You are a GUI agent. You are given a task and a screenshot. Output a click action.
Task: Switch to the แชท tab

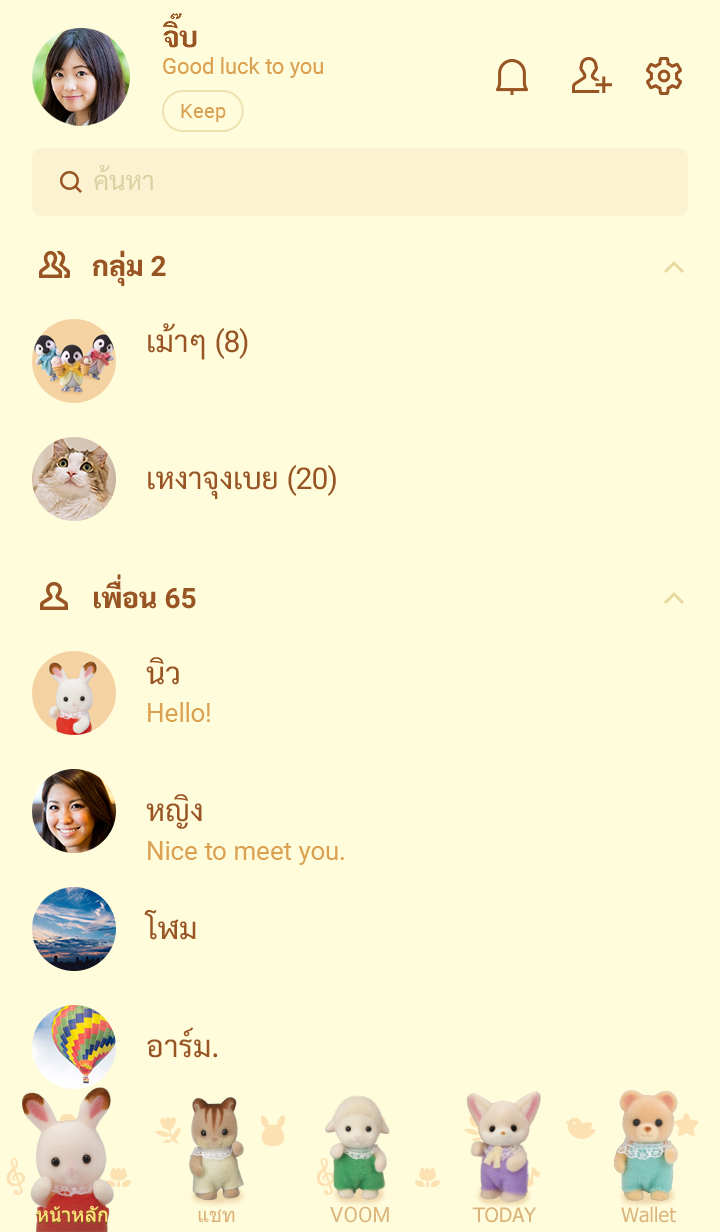pos(216,1160)
